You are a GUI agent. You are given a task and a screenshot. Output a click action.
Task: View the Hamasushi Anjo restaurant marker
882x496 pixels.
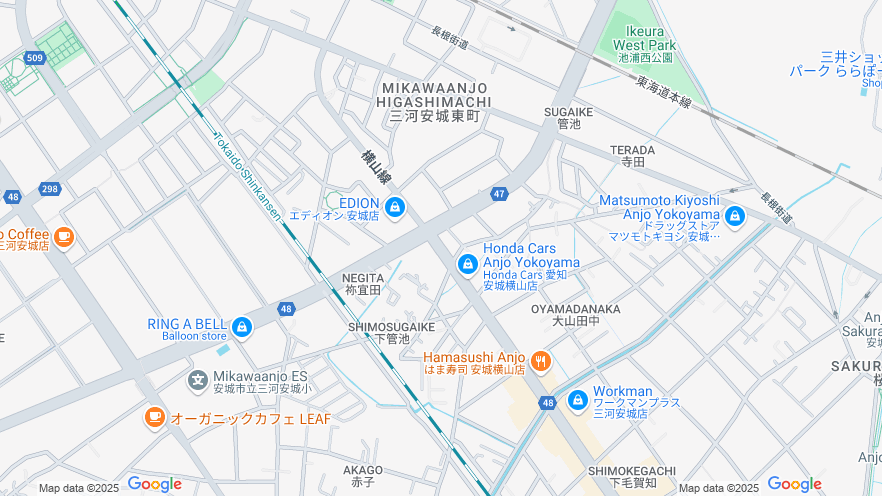point(541,361)
